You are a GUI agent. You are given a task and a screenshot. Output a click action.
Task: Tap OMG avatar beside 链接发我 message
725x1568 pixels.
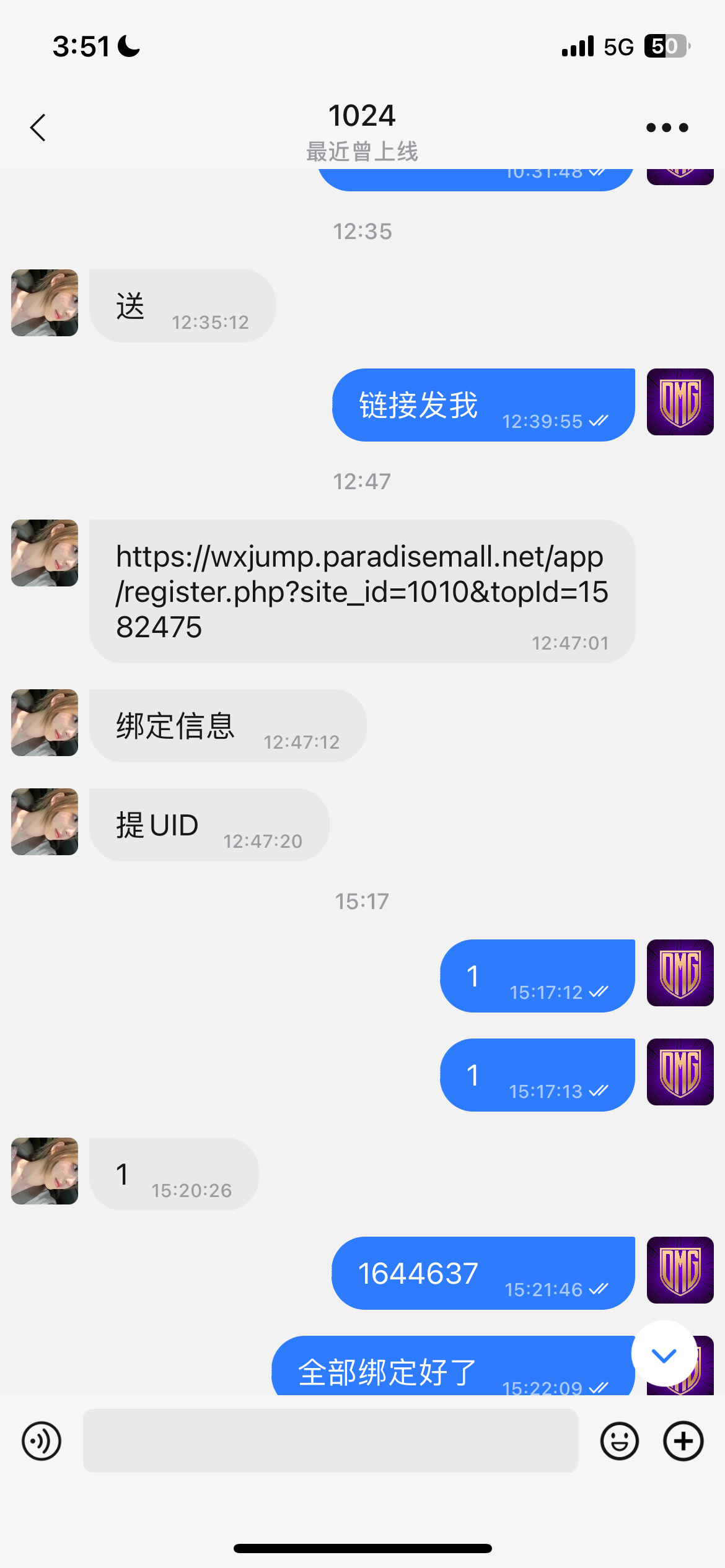[x=680, y=402]
